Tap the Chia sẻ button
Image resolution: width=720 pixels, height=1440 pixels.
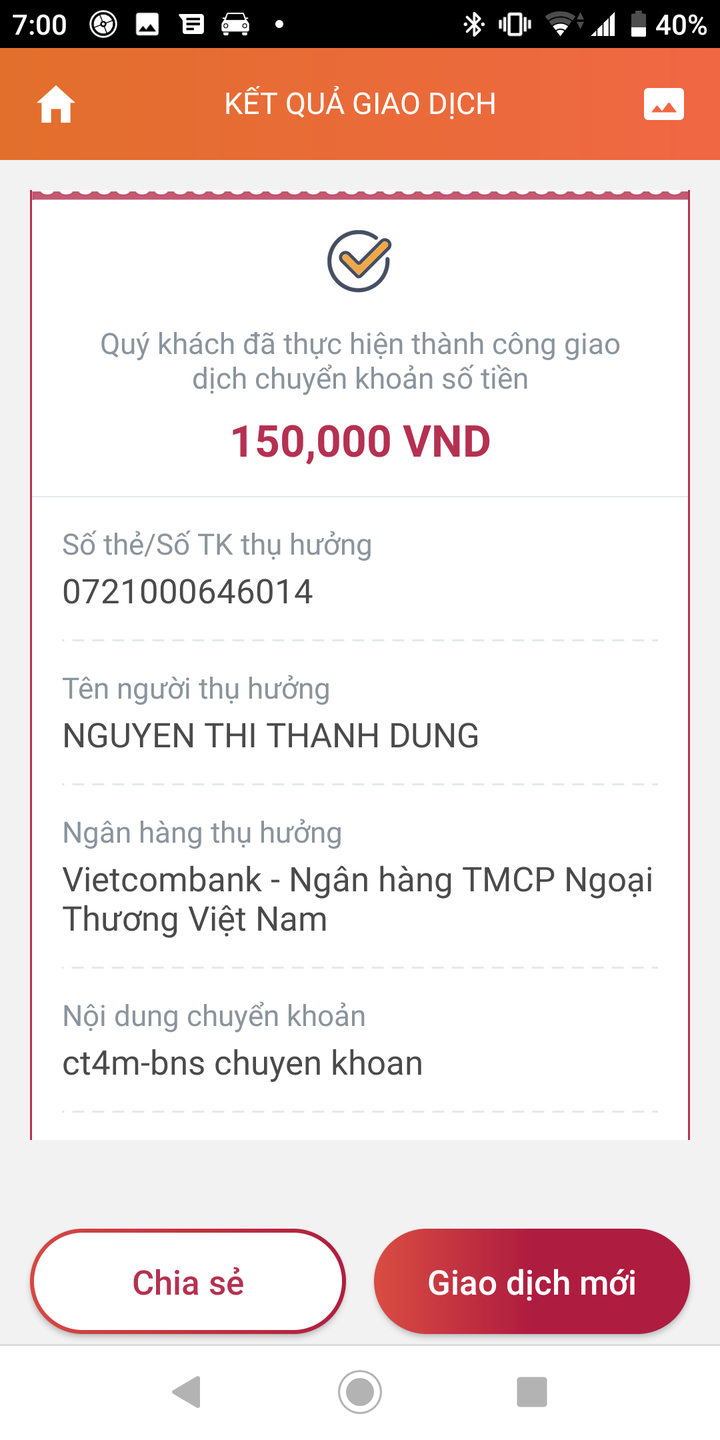click(x=188, y=1282)
